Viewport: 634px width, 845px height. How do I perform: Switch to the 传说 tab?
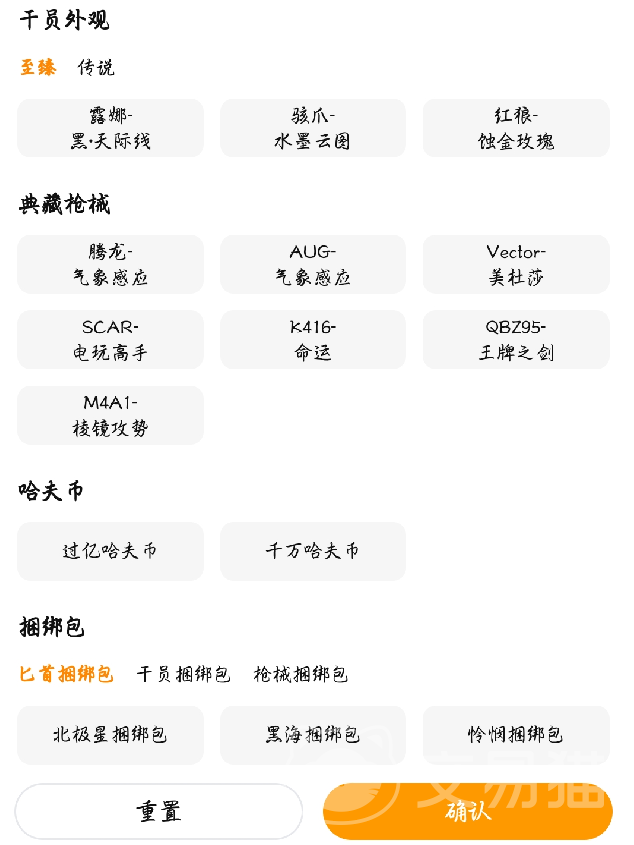[96, 68]
